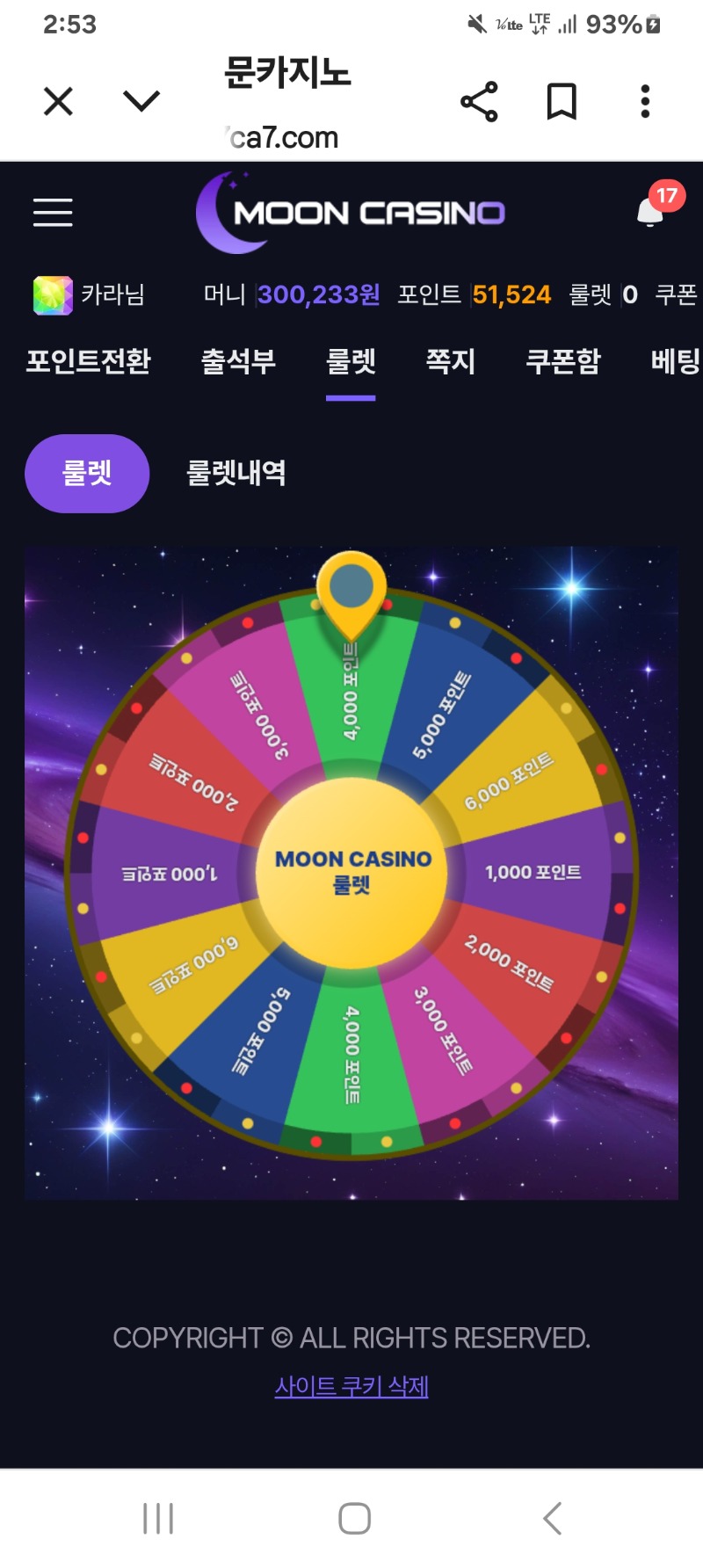Open the system recent apps view

coord(158,1518)
